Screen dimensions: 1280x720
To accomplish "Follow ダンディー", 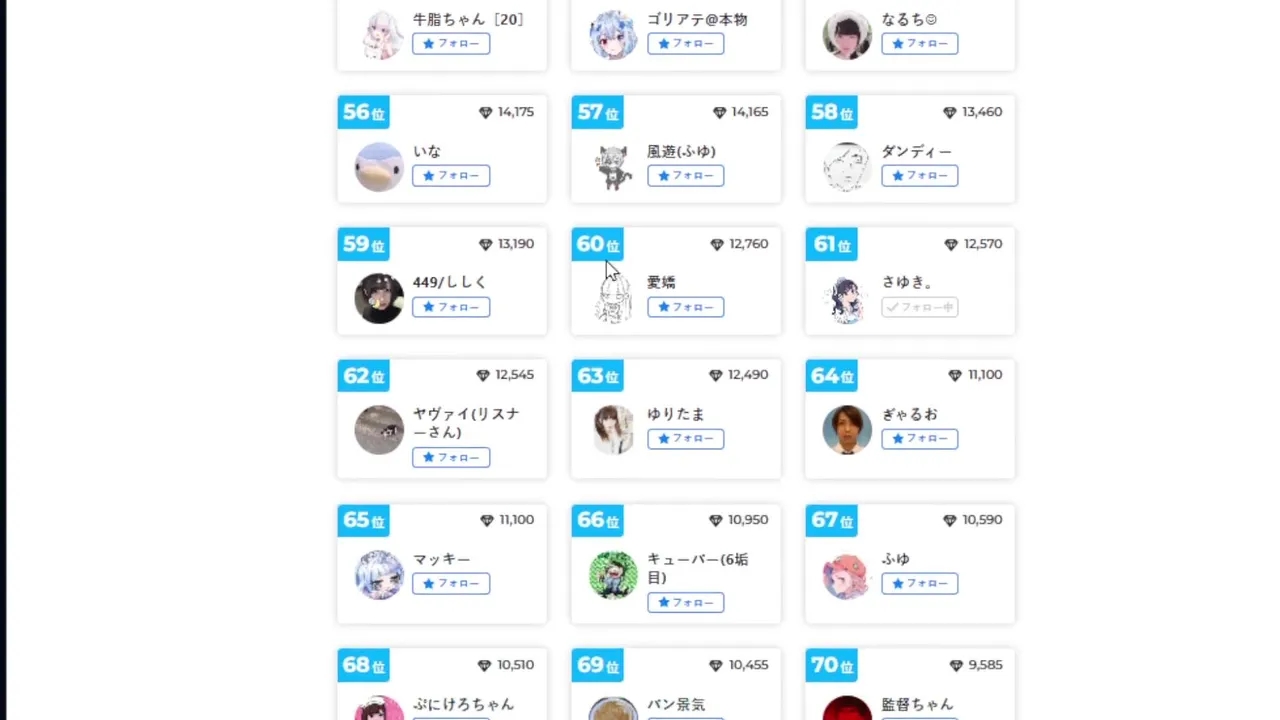I will (919, 176).
